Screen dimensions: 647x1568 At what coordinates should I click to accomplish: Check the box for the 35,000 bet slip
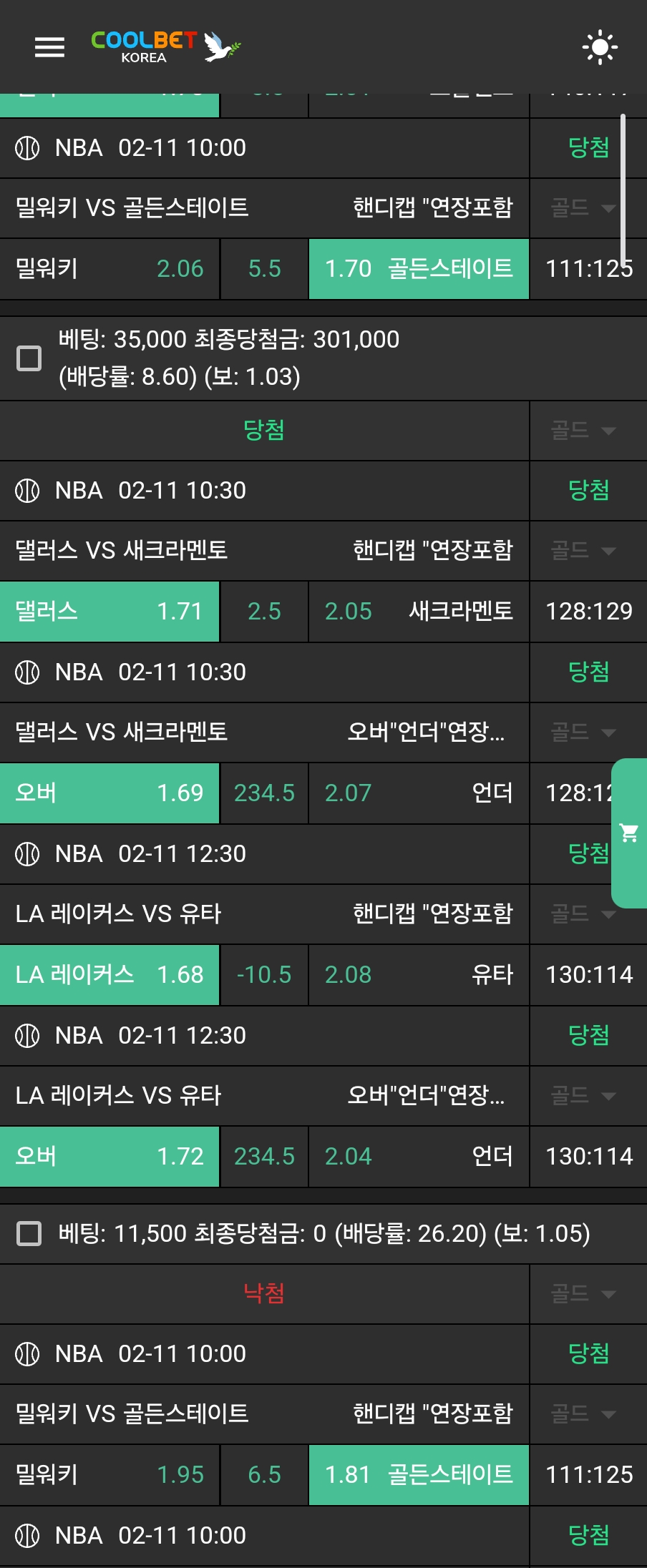pyautogui.click(x=29, y=358)
